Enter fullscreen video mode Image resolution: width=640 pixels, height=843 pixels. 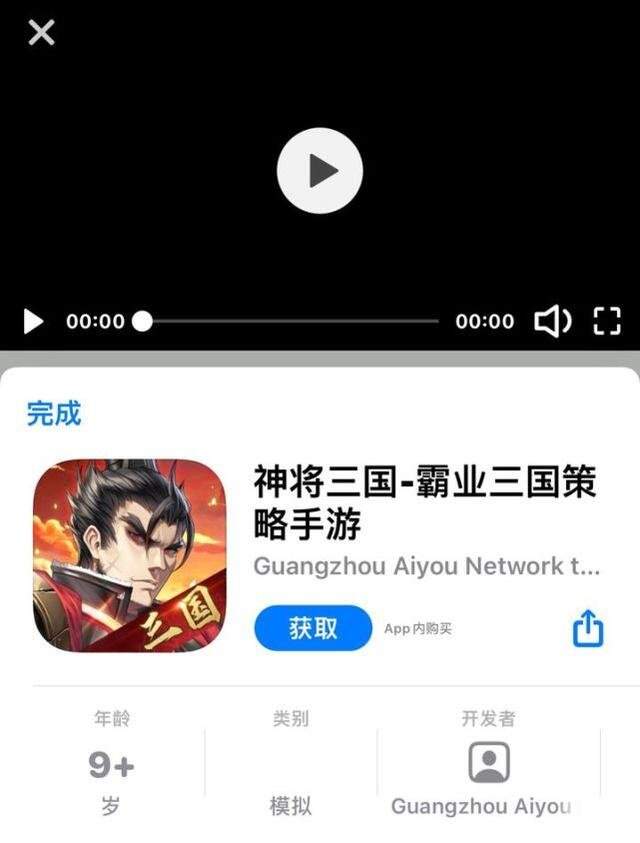pyautogui.click(x=607, y=321)
